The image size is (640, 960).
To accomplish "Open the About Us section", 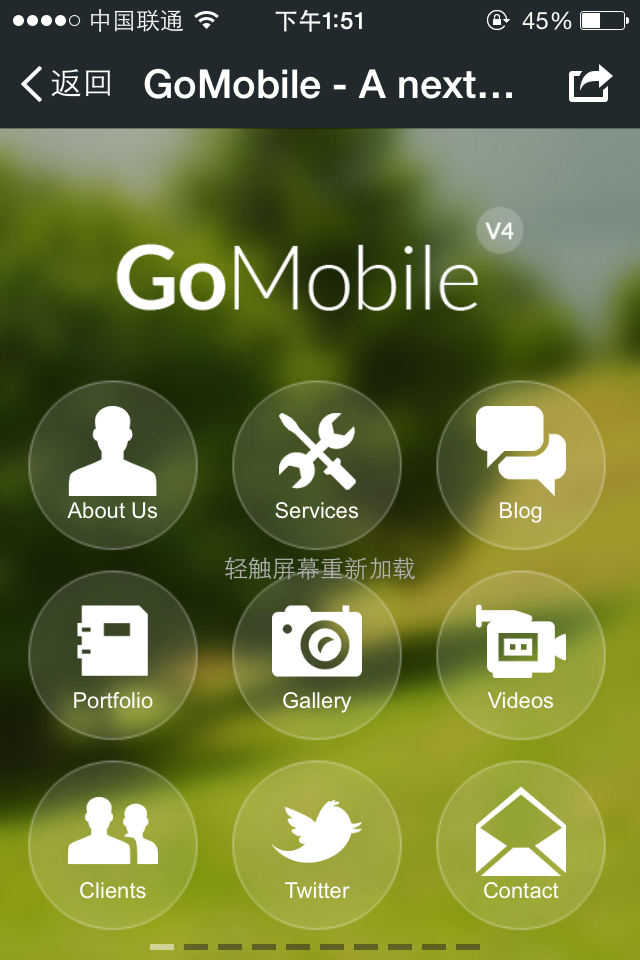I will (113, 464).
